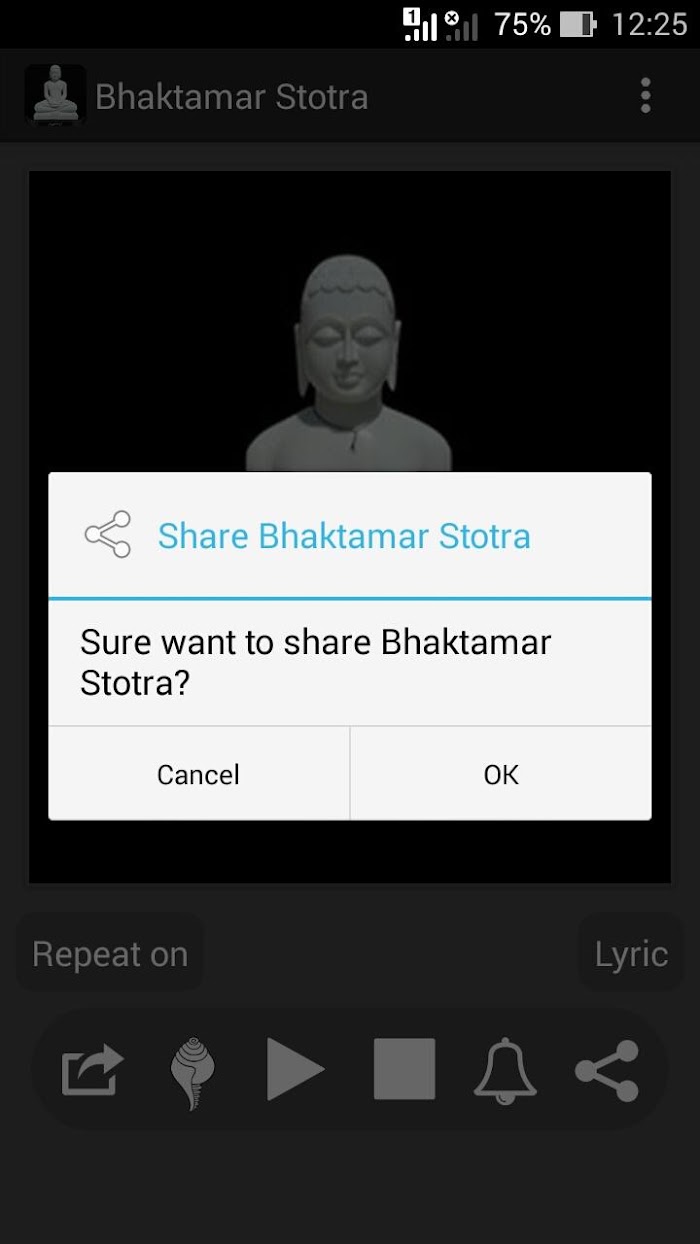
Task: Tap the export arrow icon
Action: (x=93, y=1070)
